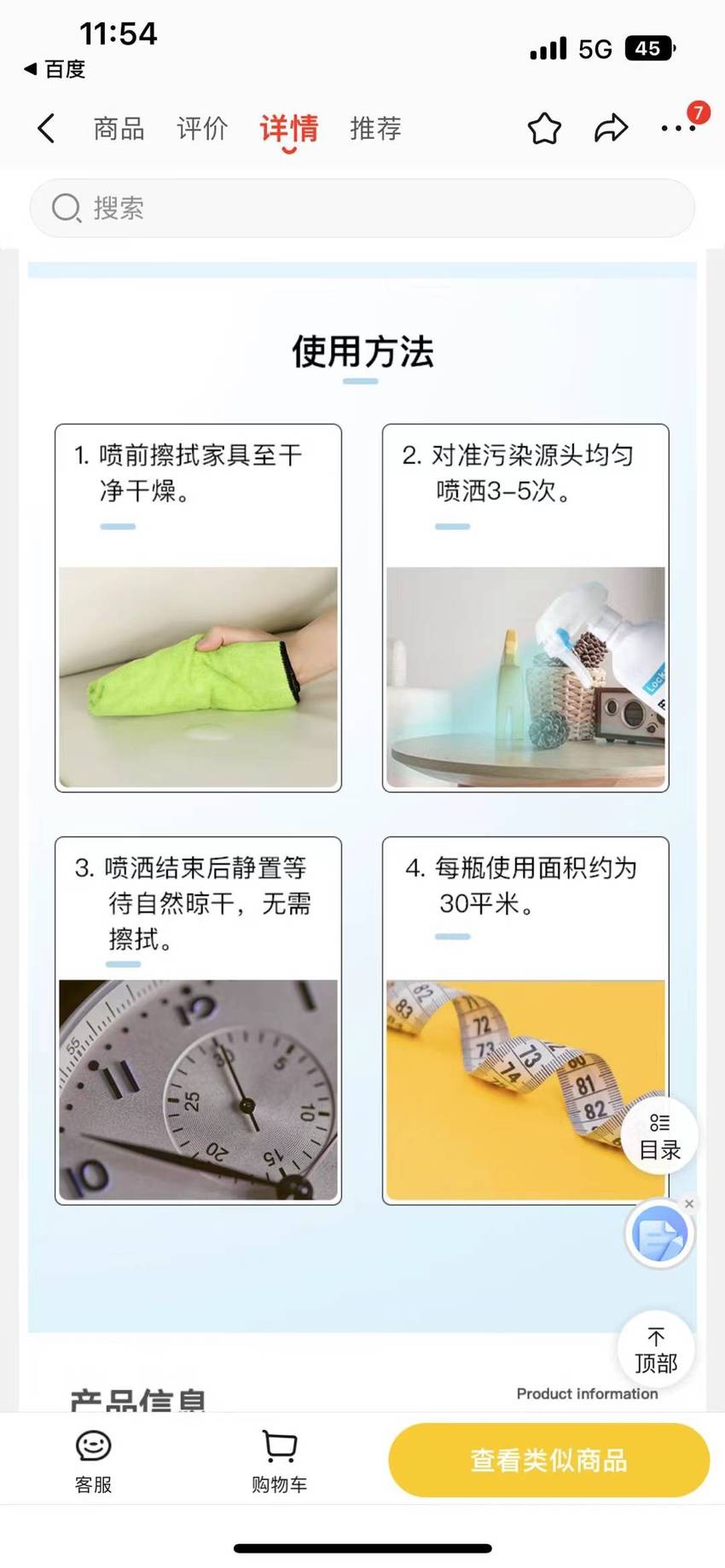
Task: Tap 查看类似商品 button
Action: (549, 1461)
